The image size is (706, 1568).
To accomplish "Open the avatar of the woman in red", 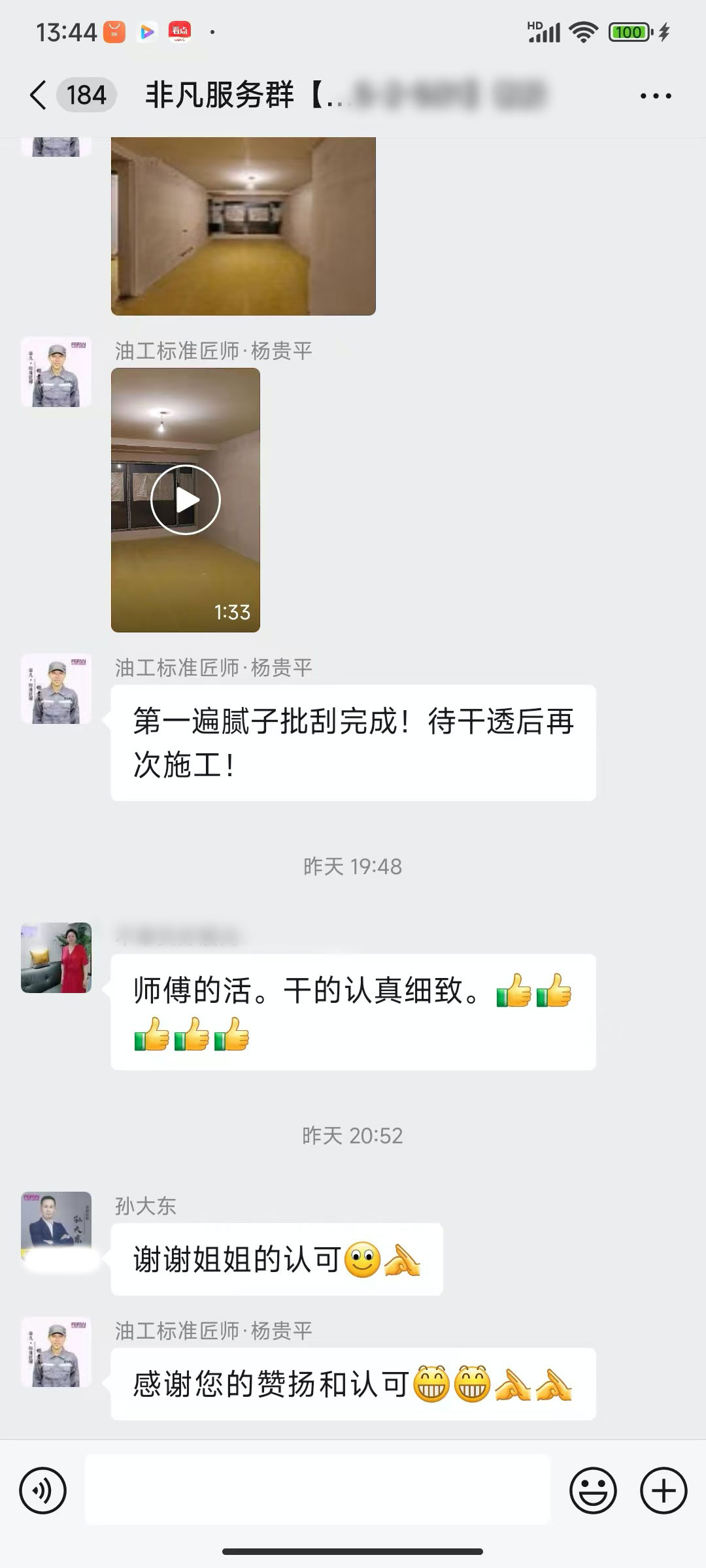I will tap(56, 958).
